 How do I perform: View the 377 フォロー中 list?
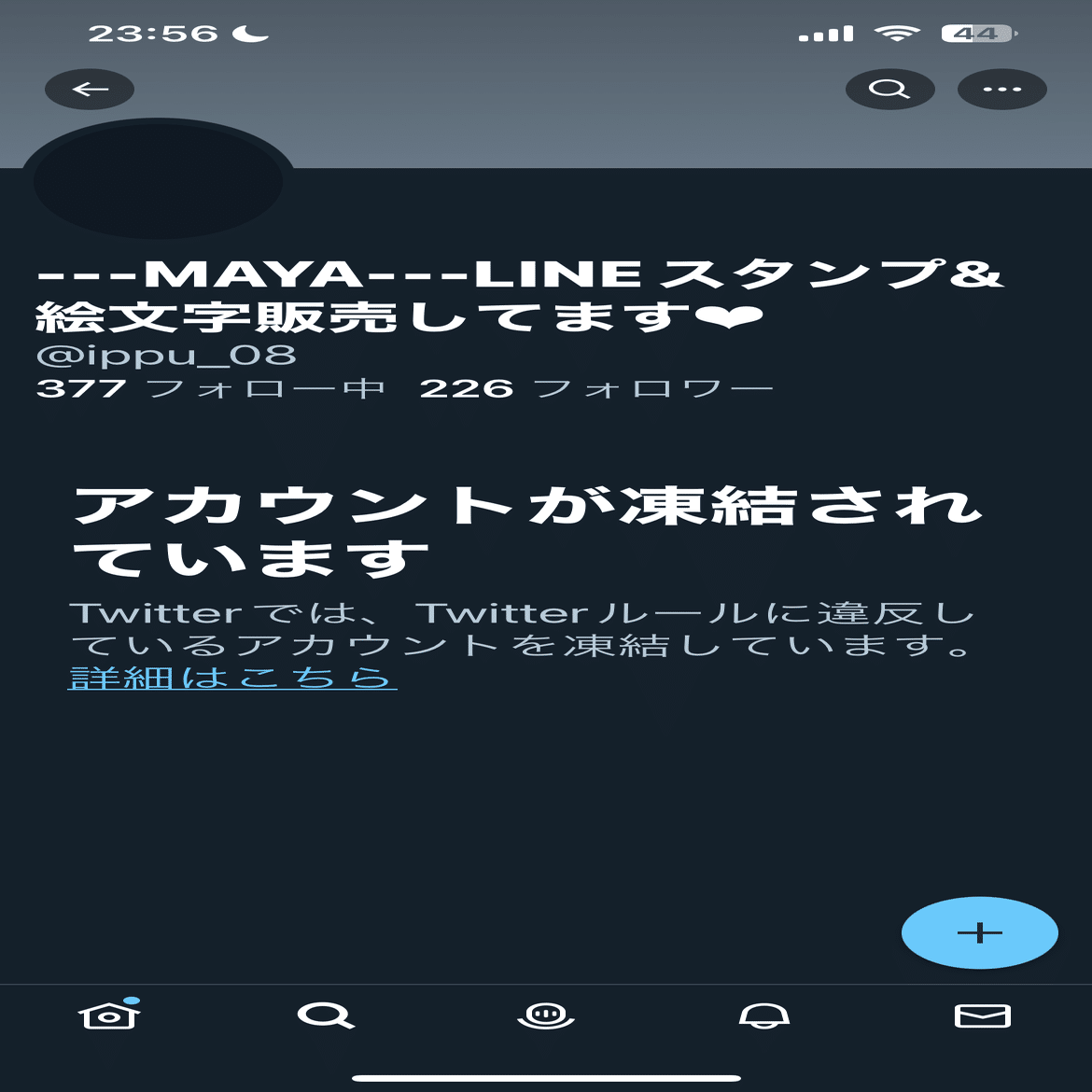click(210, 388)
